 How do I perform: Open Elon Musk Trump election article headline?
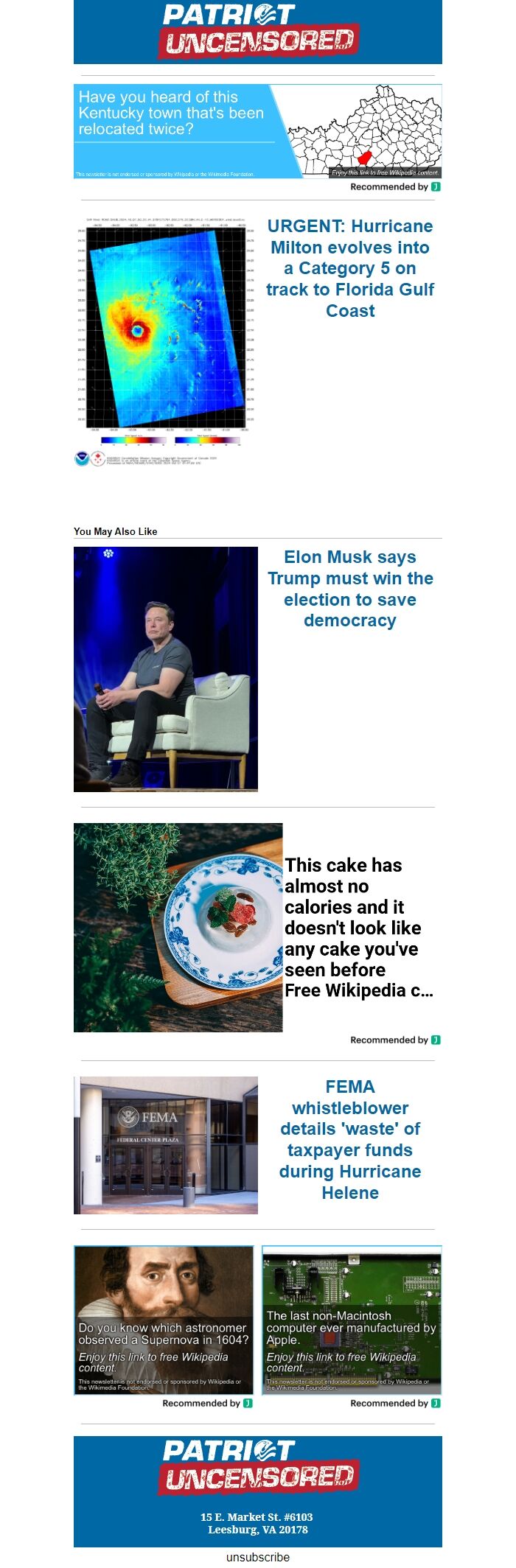point(350,589)
